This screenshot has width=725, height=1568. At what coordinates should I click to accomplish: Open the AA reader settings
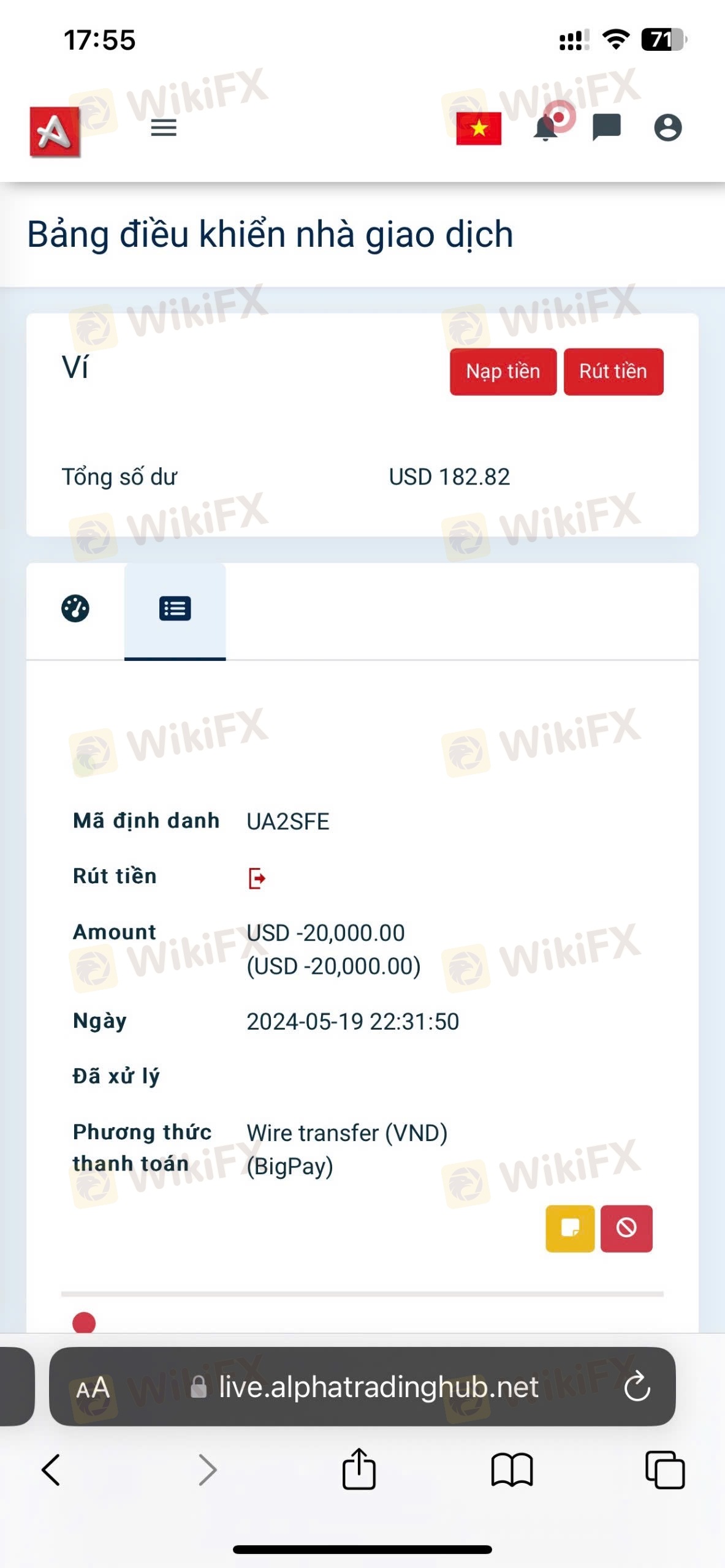[x=93, y=1388]
